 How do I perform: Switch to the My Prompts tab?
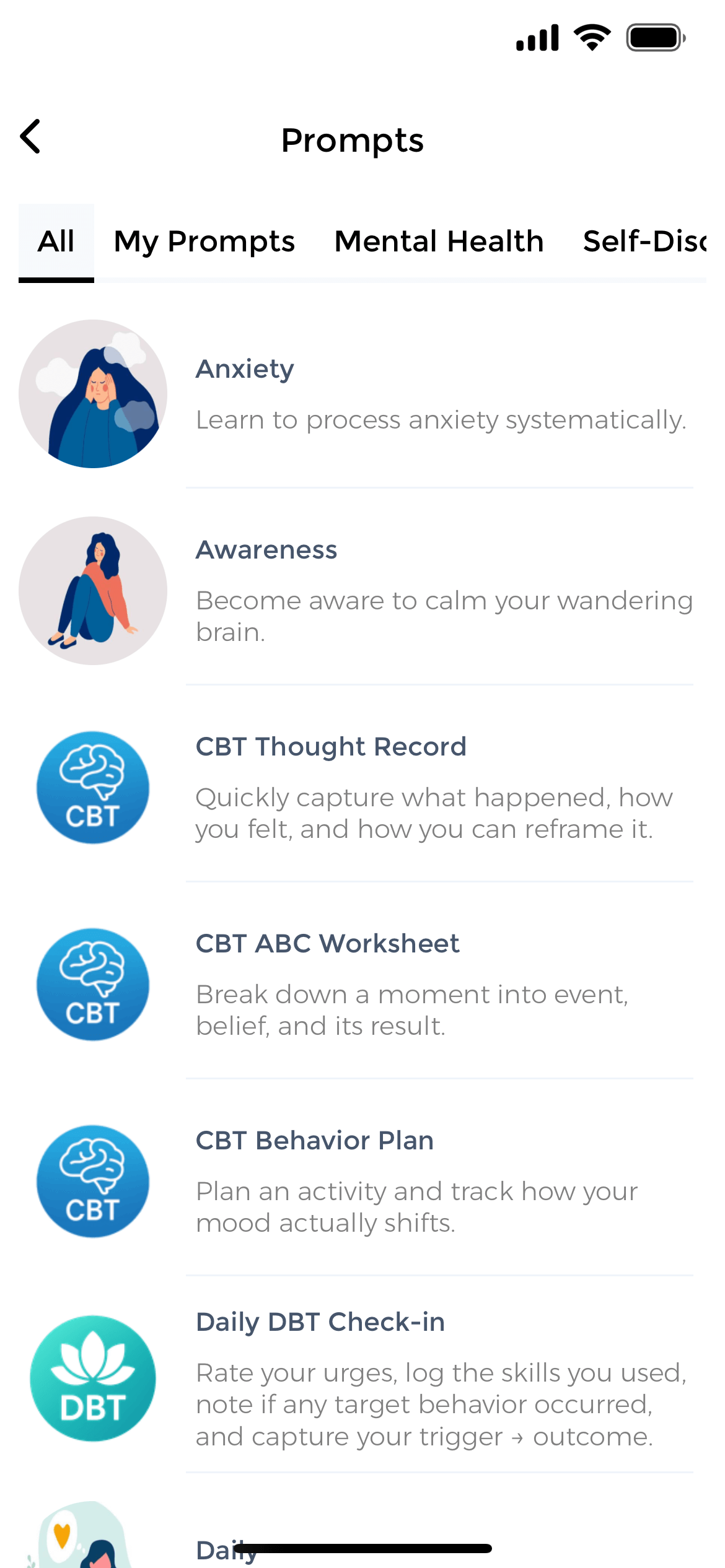(x=204, y=242)
